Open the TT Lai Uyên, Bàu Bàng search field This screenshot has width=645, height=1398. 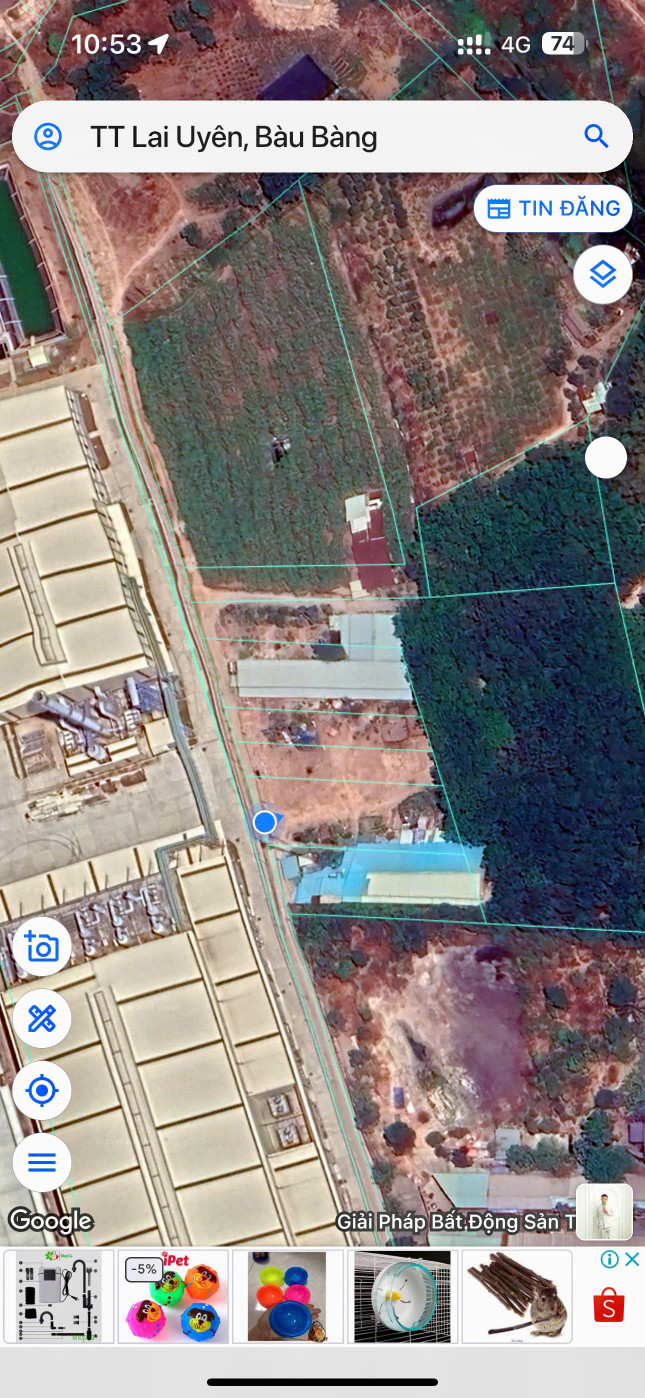(x=300, y=137)
